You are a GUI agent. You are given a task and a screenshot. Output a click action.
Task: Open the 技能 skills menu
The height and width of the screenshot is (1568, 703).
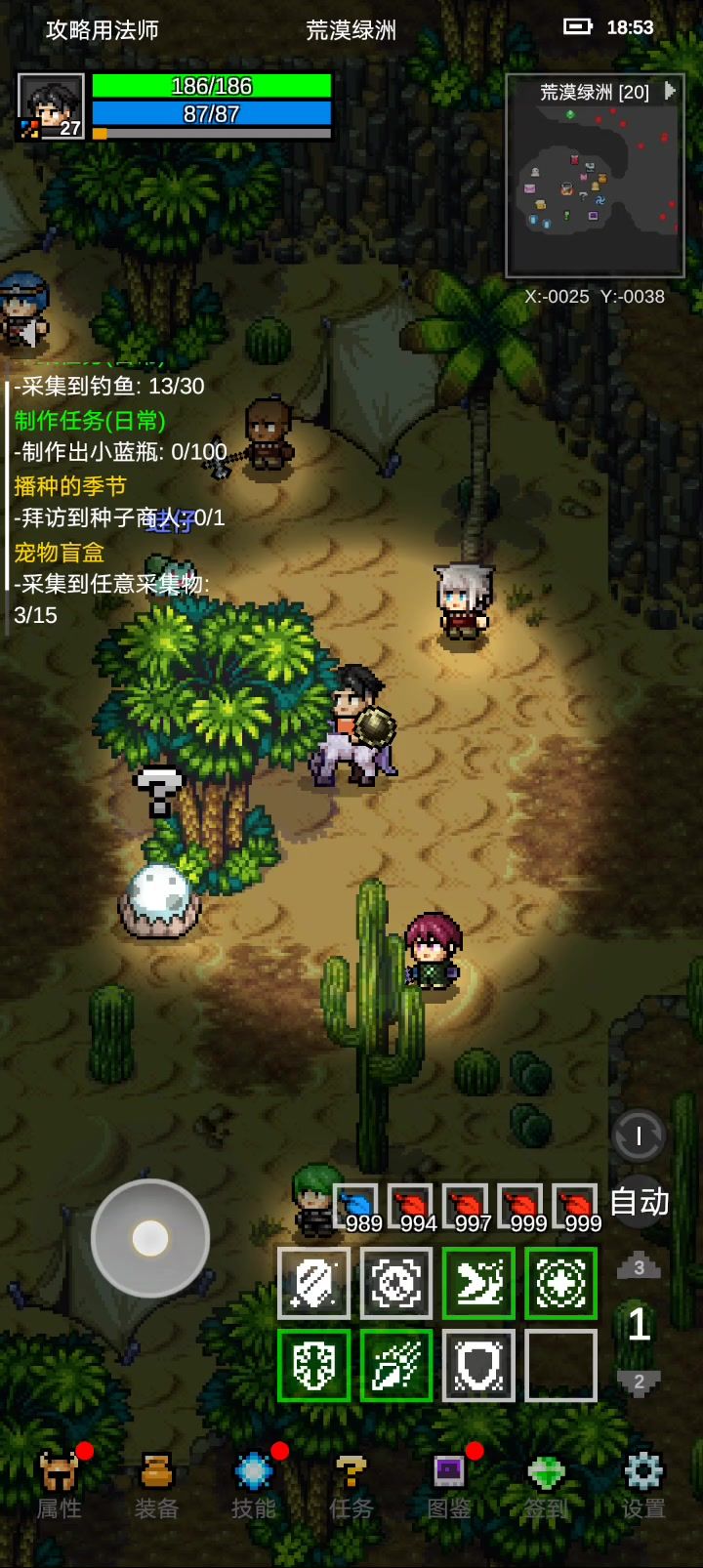(x=254, y=1485)
